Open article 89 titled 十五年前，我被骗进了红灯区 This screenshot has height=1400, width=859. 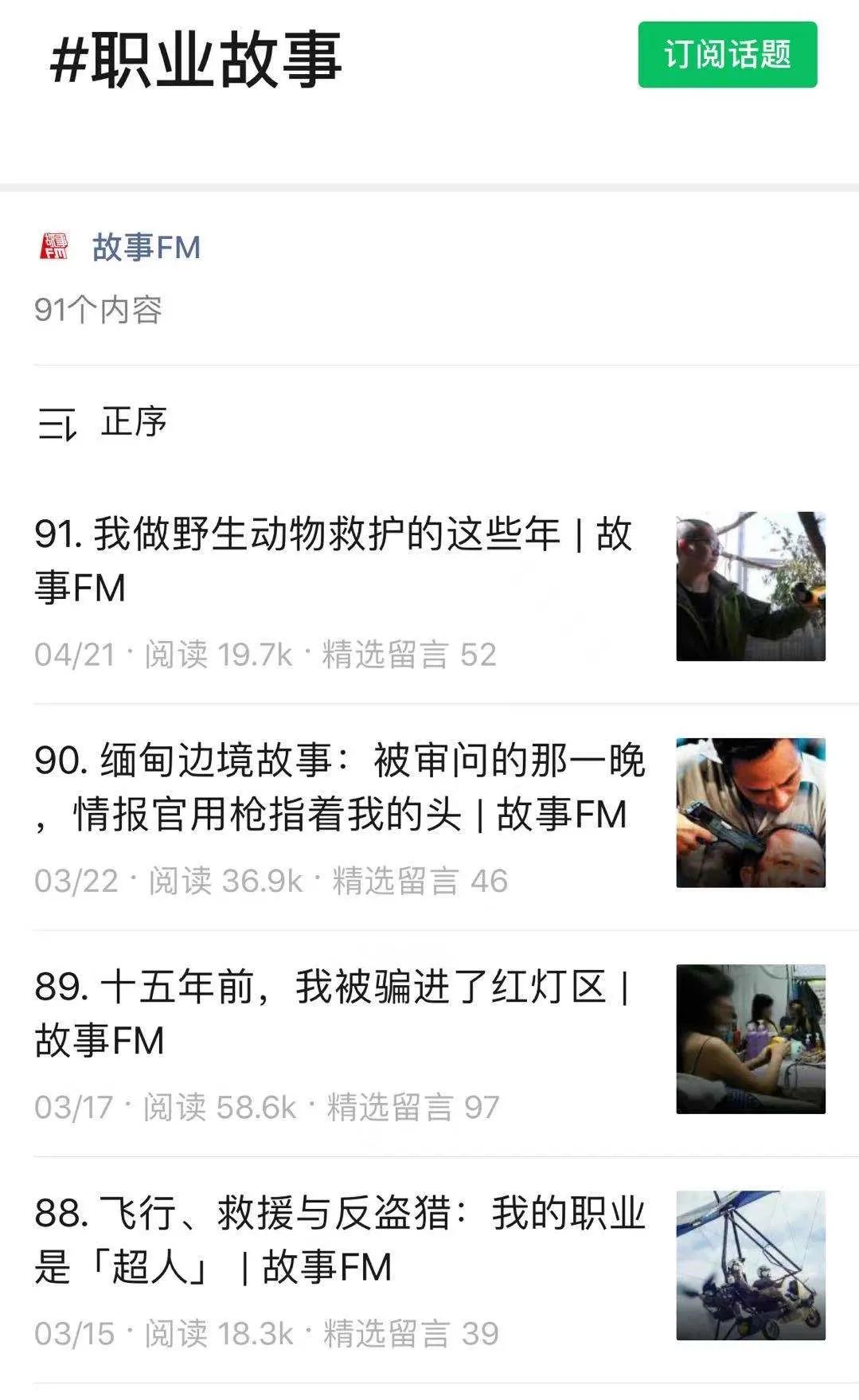(x=334, y=1011)
